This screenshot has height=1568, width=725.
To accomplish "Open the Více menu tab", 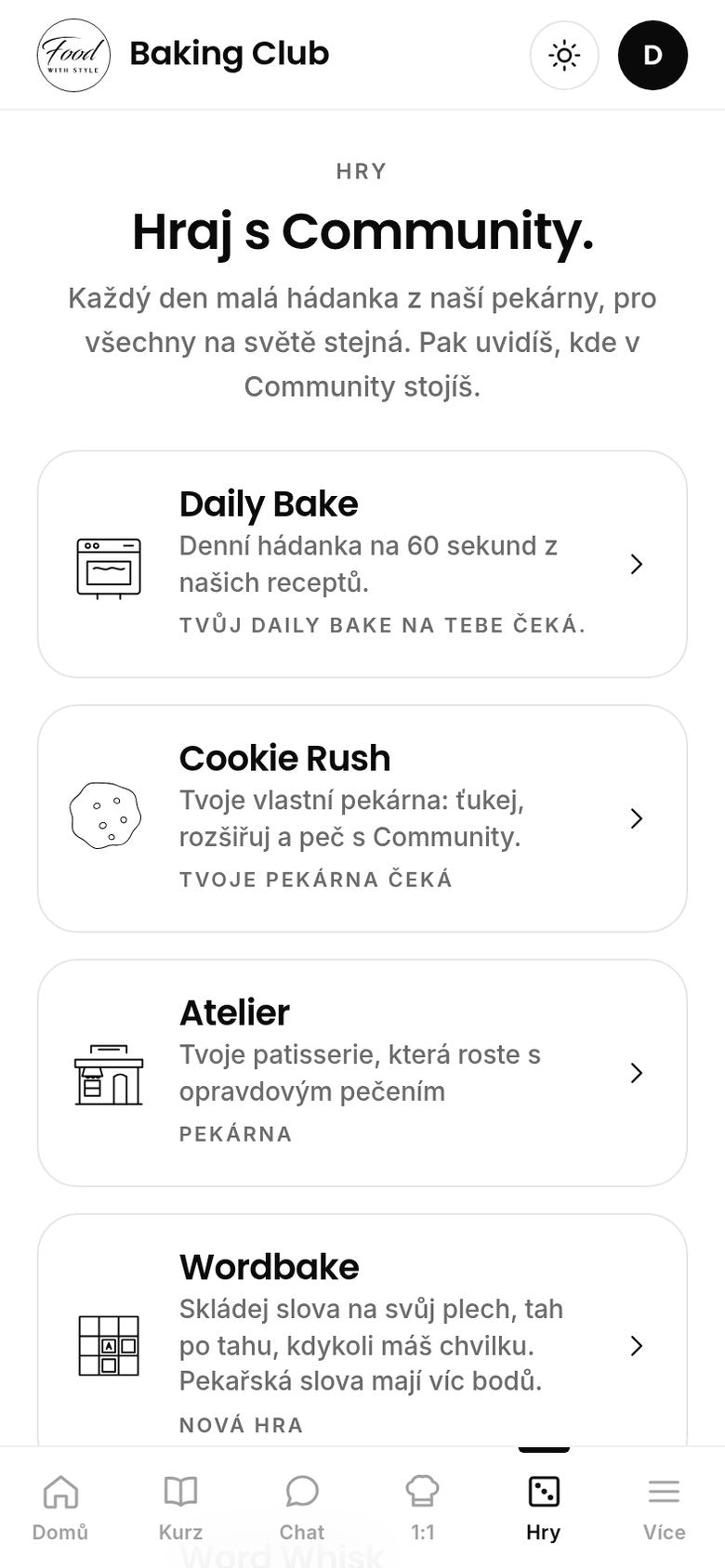I will tap(665, 1508).
